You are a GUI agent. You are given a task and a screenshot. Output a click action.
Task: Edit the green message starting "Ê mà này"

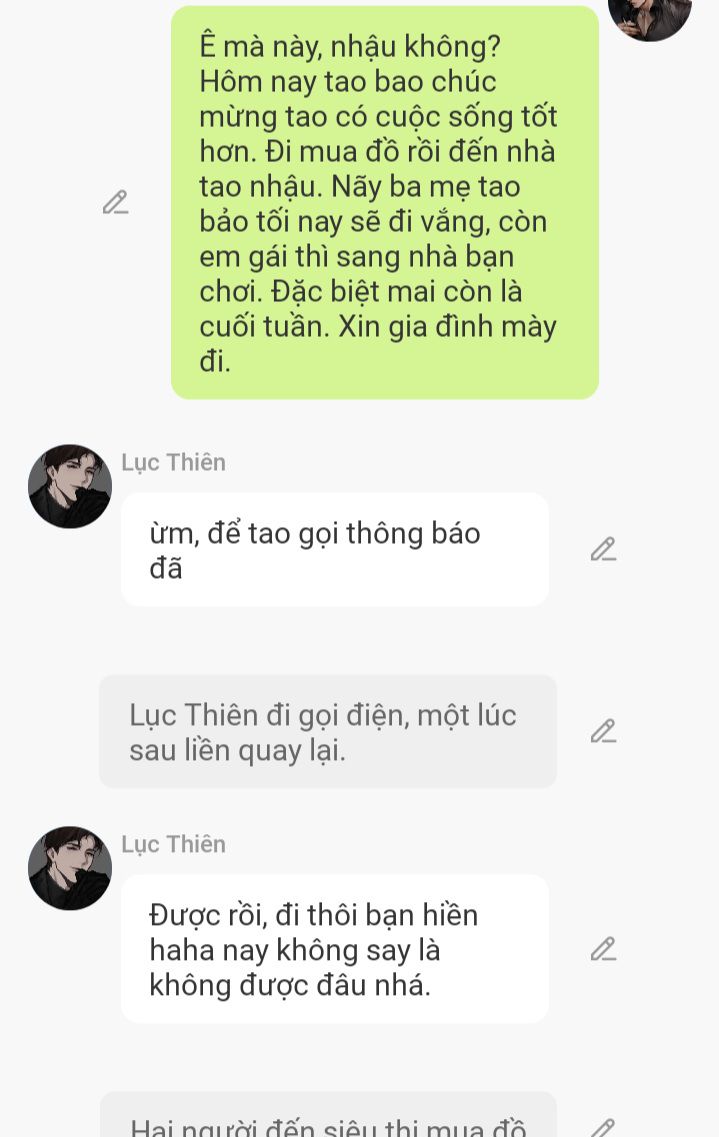116,202
